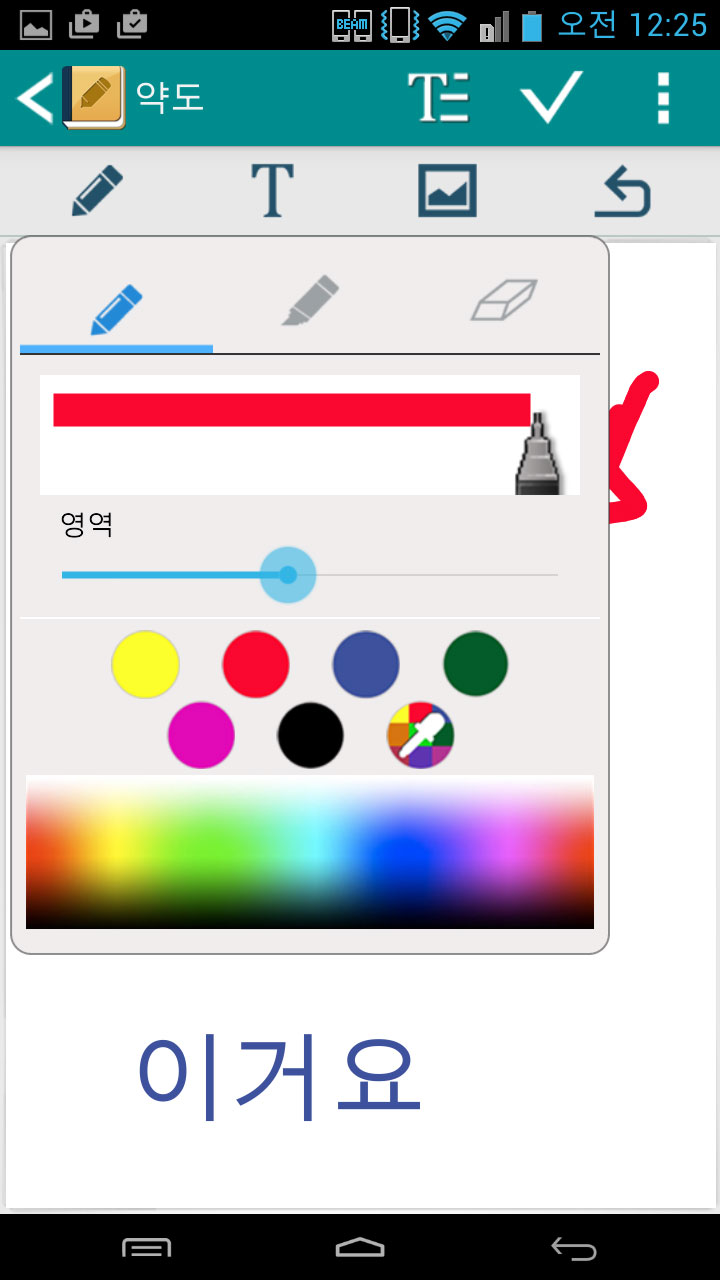720x1280 pixels.
Task: Switch to the highlighter tab
Action: coord(310,300)
